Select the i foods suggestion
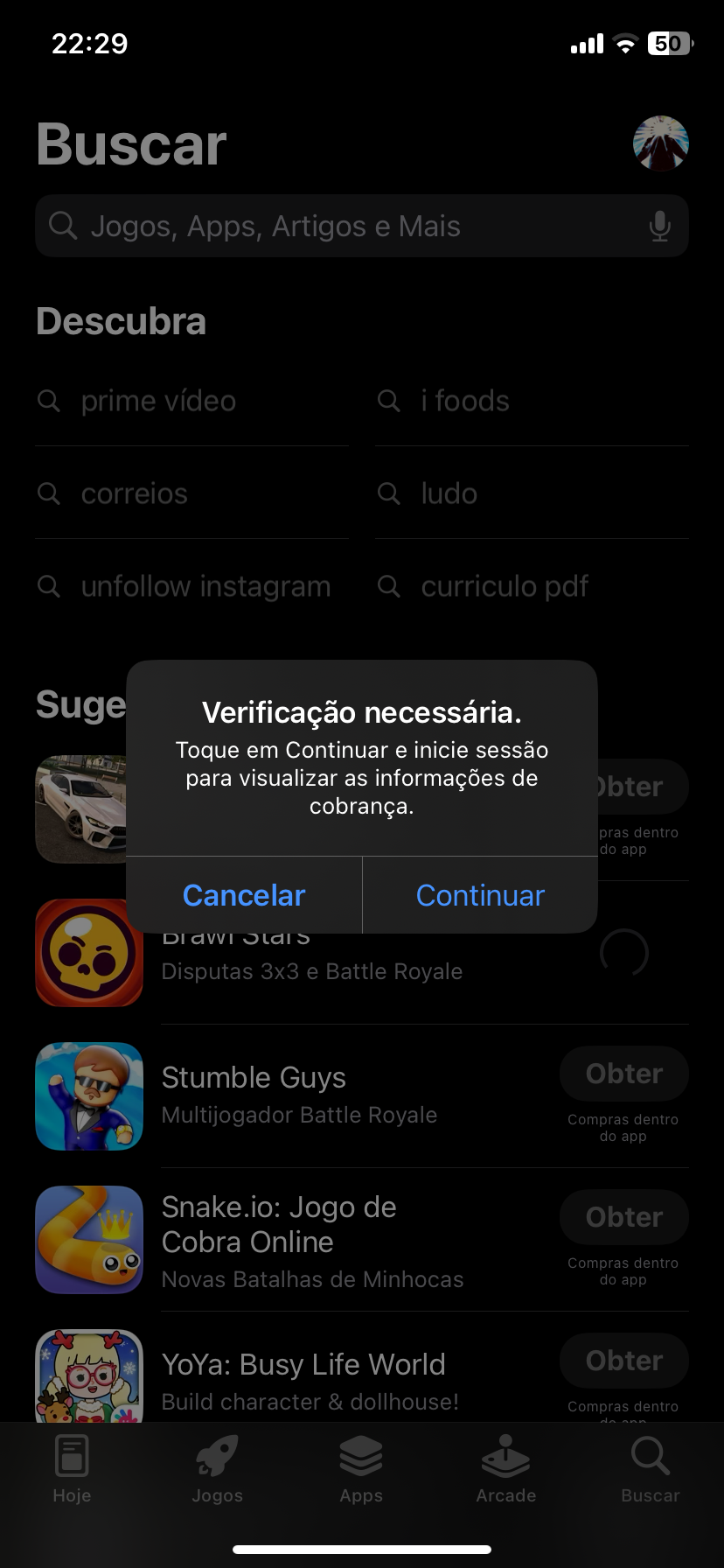The image size is (724, 1568). (x=464, y=401)
